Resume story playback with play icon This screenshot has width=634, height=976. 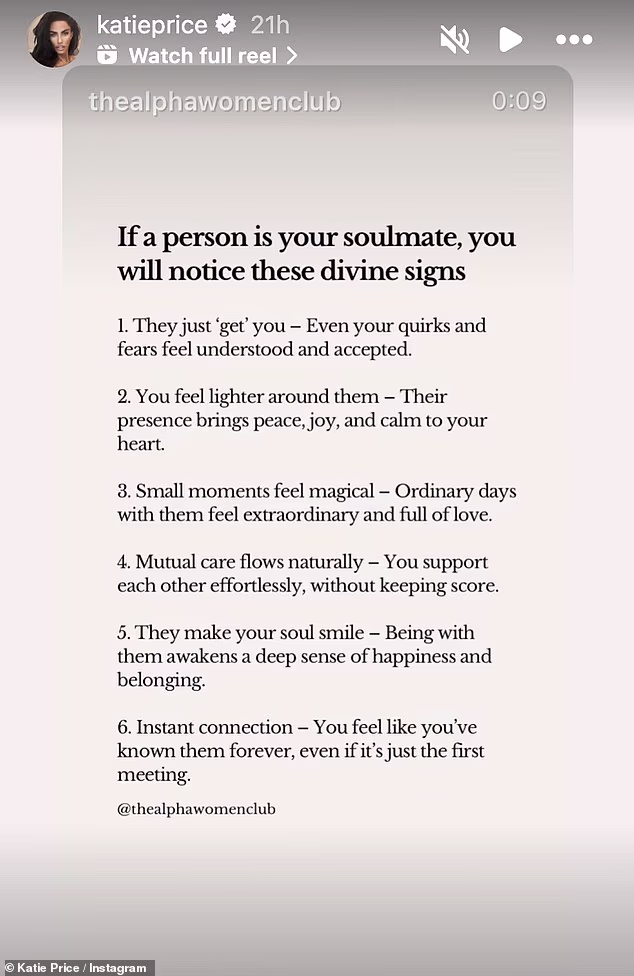pyautogui.click(x=510, y=39)
